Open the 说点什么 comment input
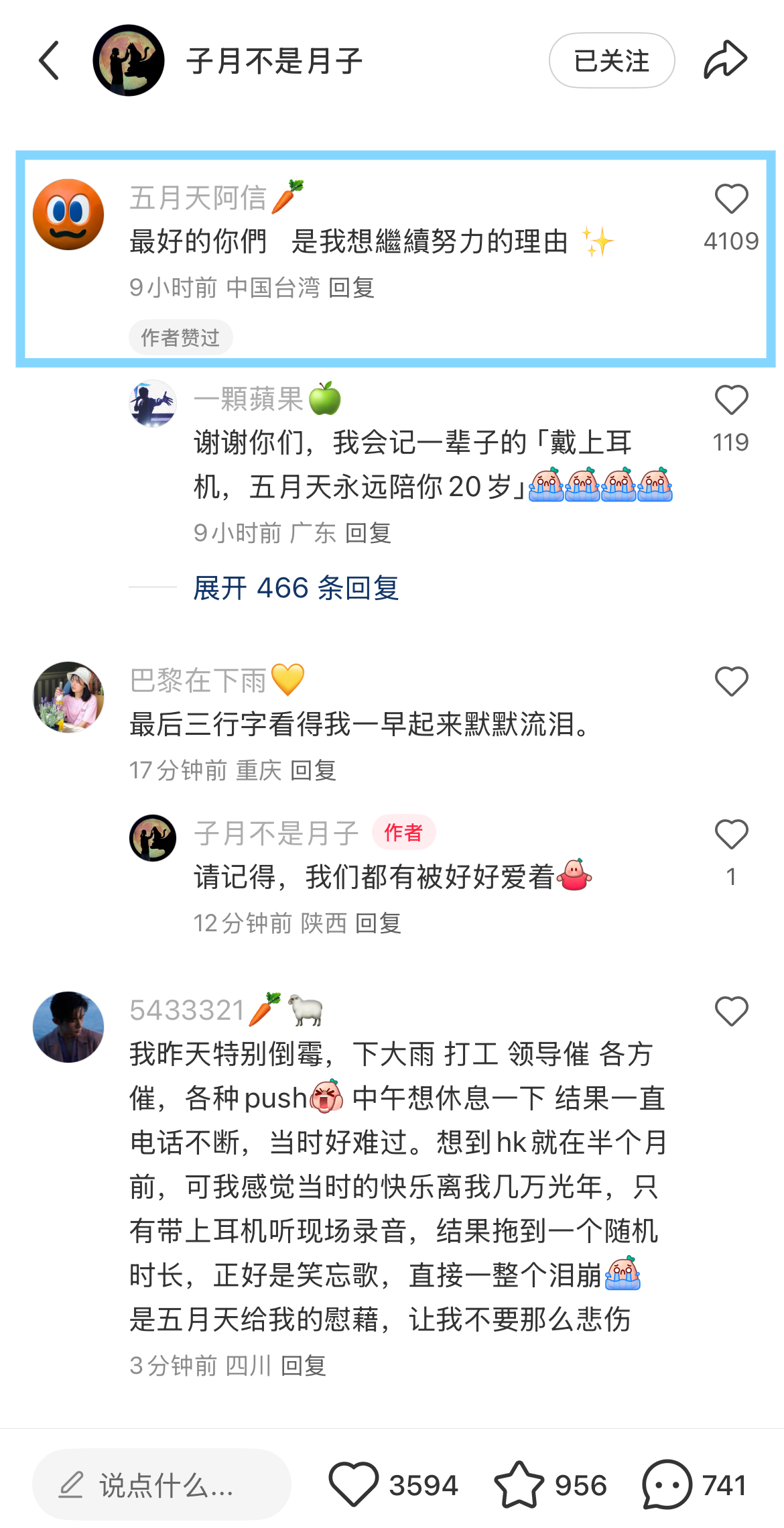The width and height of the screenshot is (784, 1528). tap(161, 1485)
